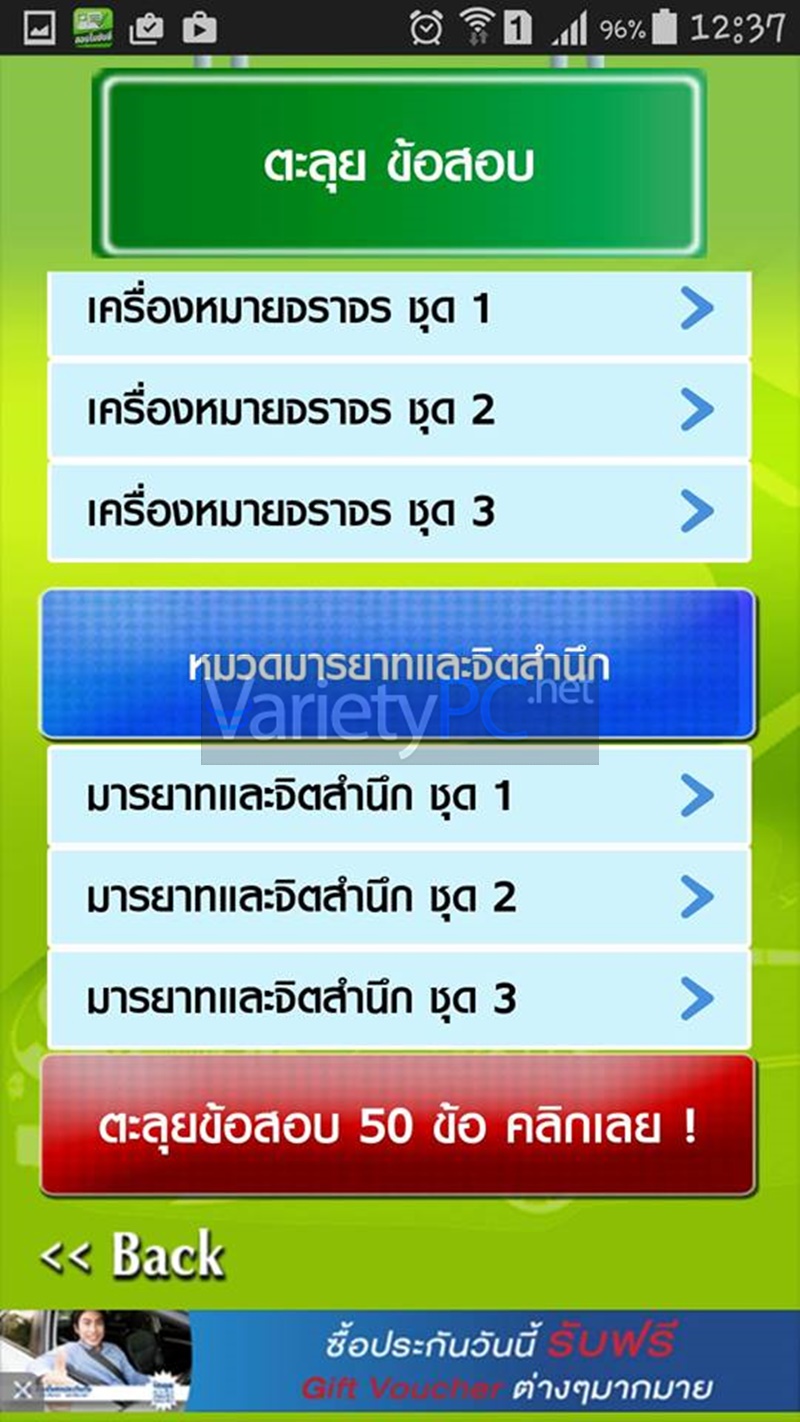Open มารยาทและจิตสำนึก ชุด 1

coord(400,797)
